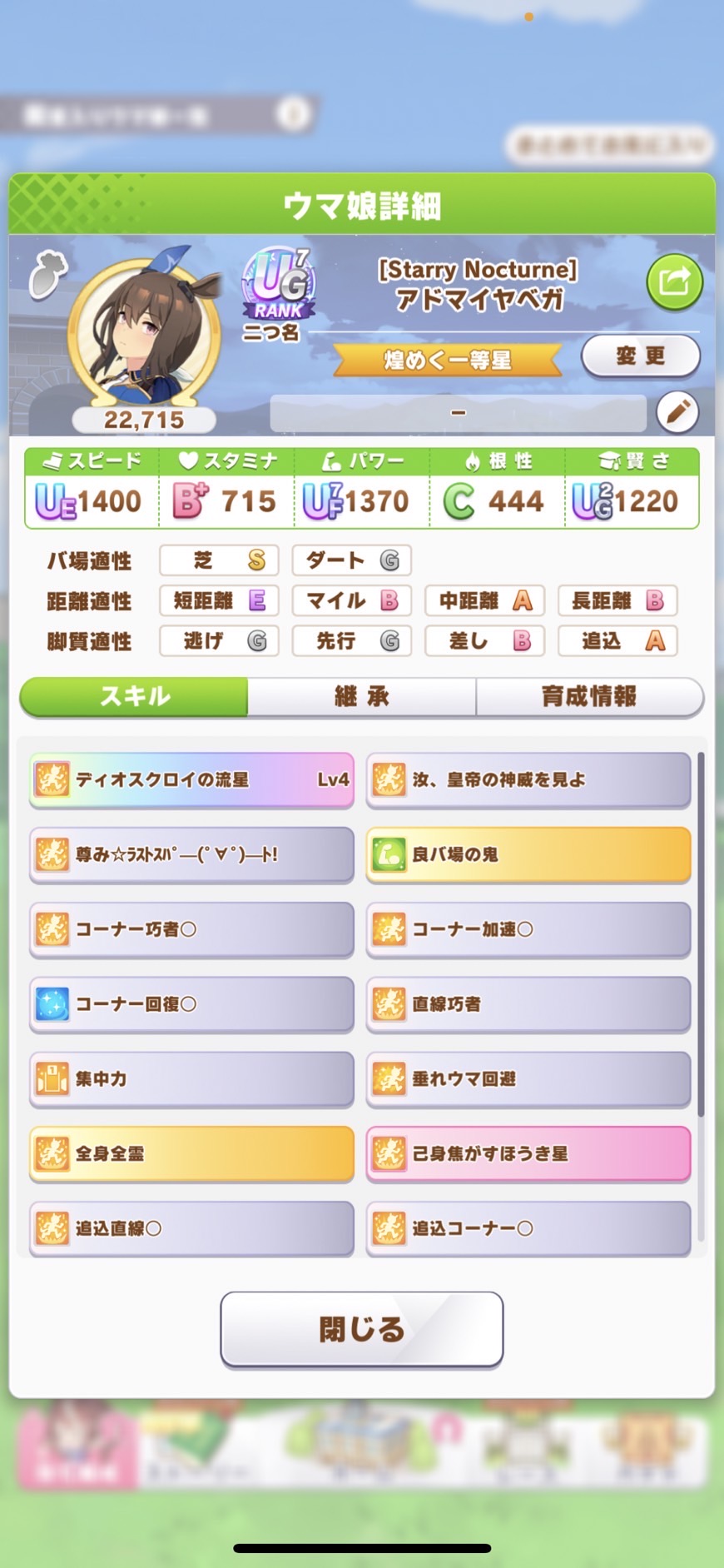View the 垂れウマ回避 skill

[x=528, y=1079]
